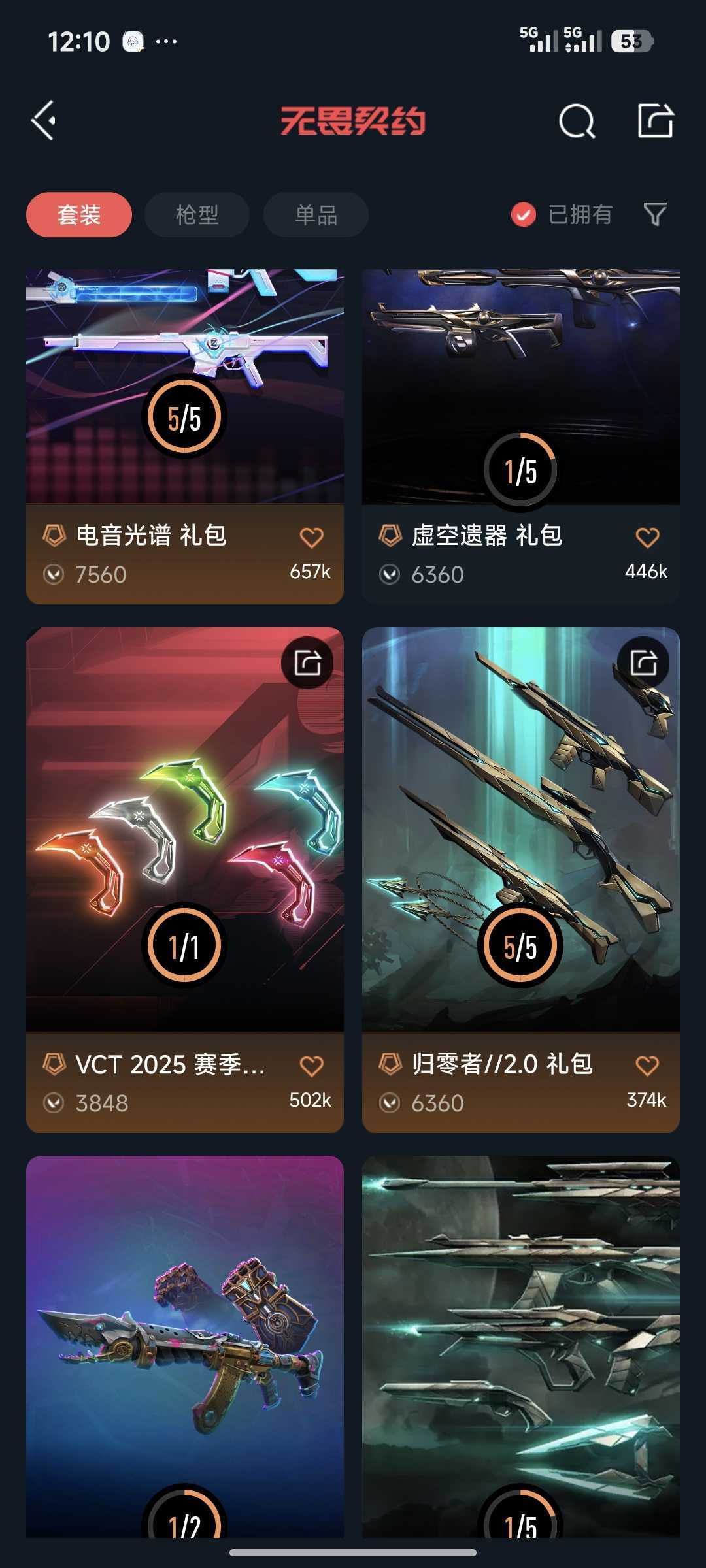The height and width of the screenshot is (1568, 706).
Task: Switch to the 单品 tab
Action: click(316, 215)
